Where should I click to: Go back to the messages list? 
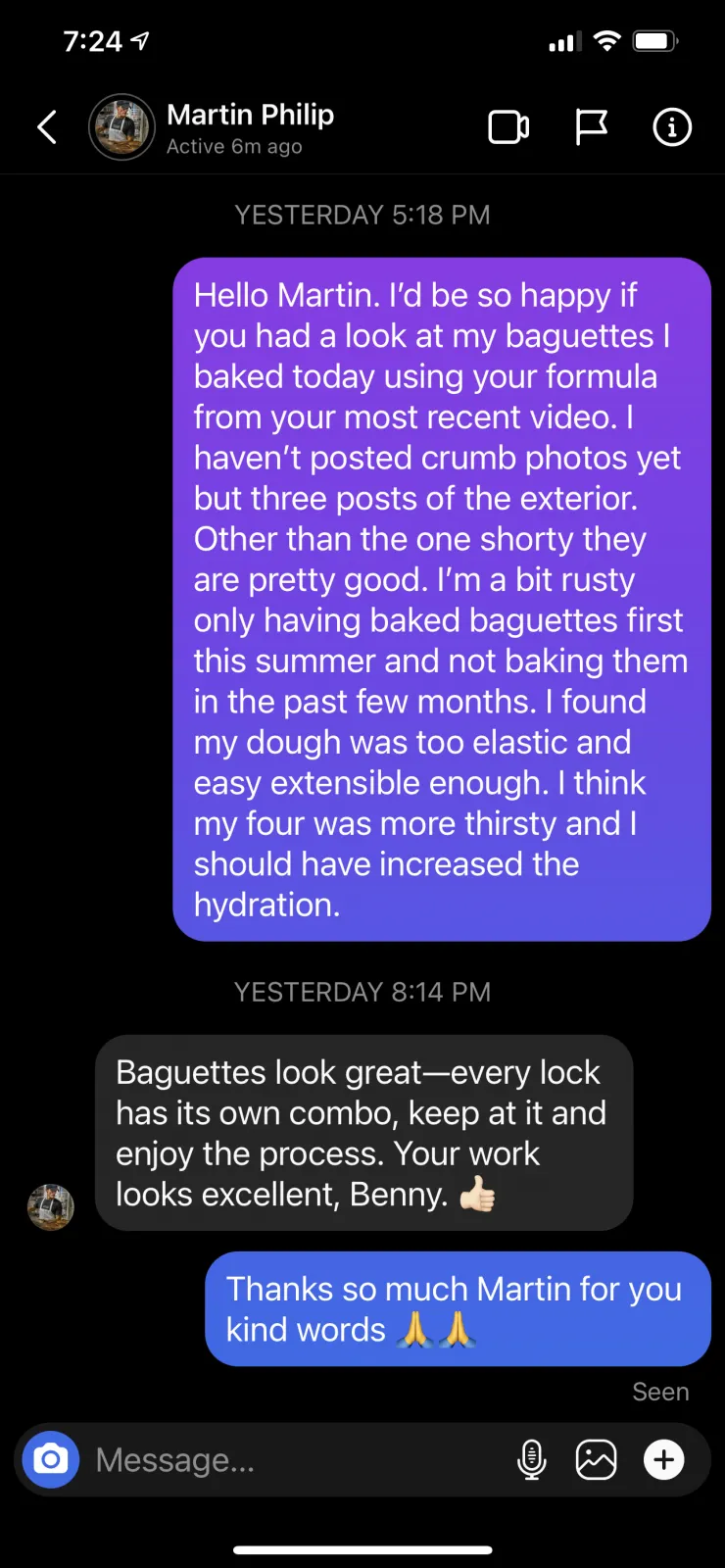(x=47, y=127)
